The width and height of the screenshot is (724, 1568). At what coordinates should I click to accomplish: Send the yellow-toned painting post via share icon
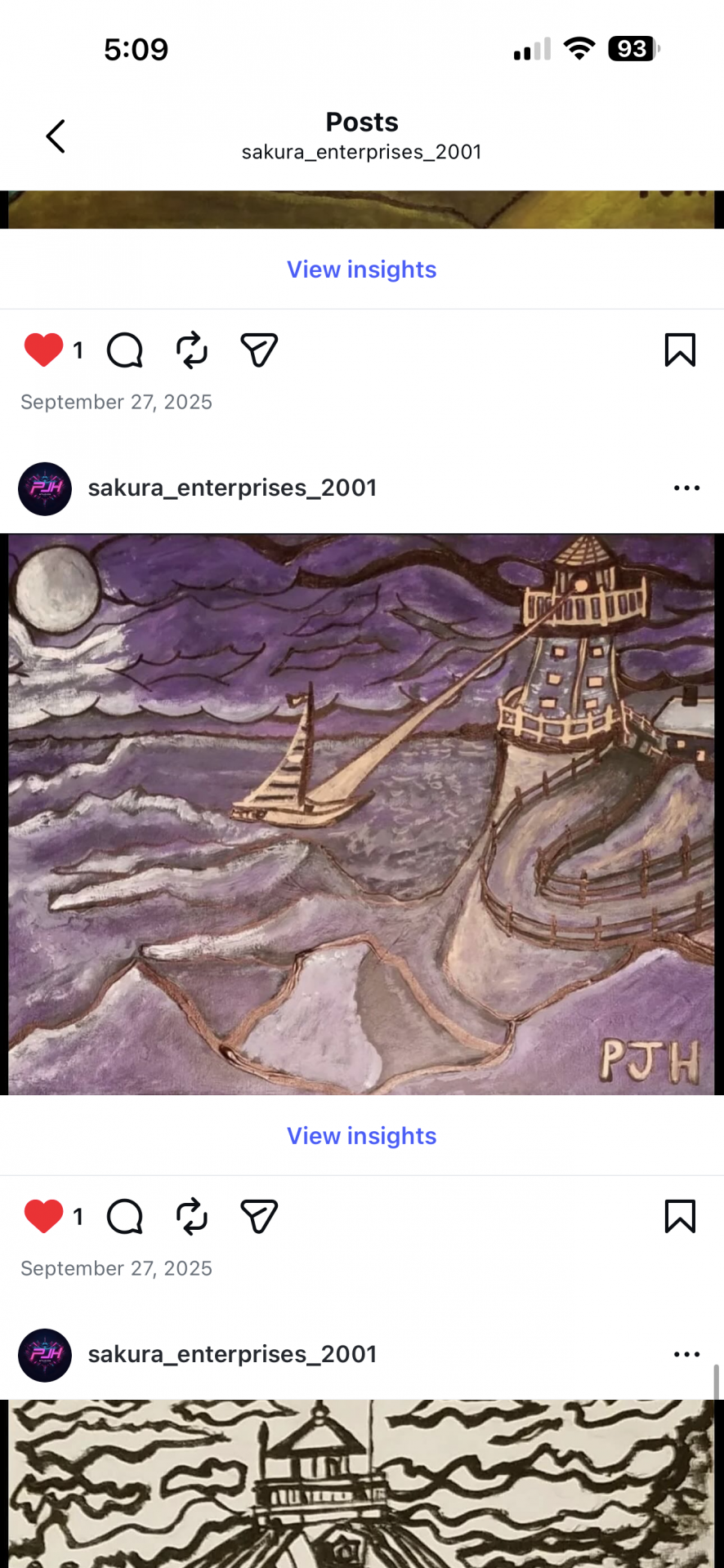pyautogui.click(x=259, y=350)
